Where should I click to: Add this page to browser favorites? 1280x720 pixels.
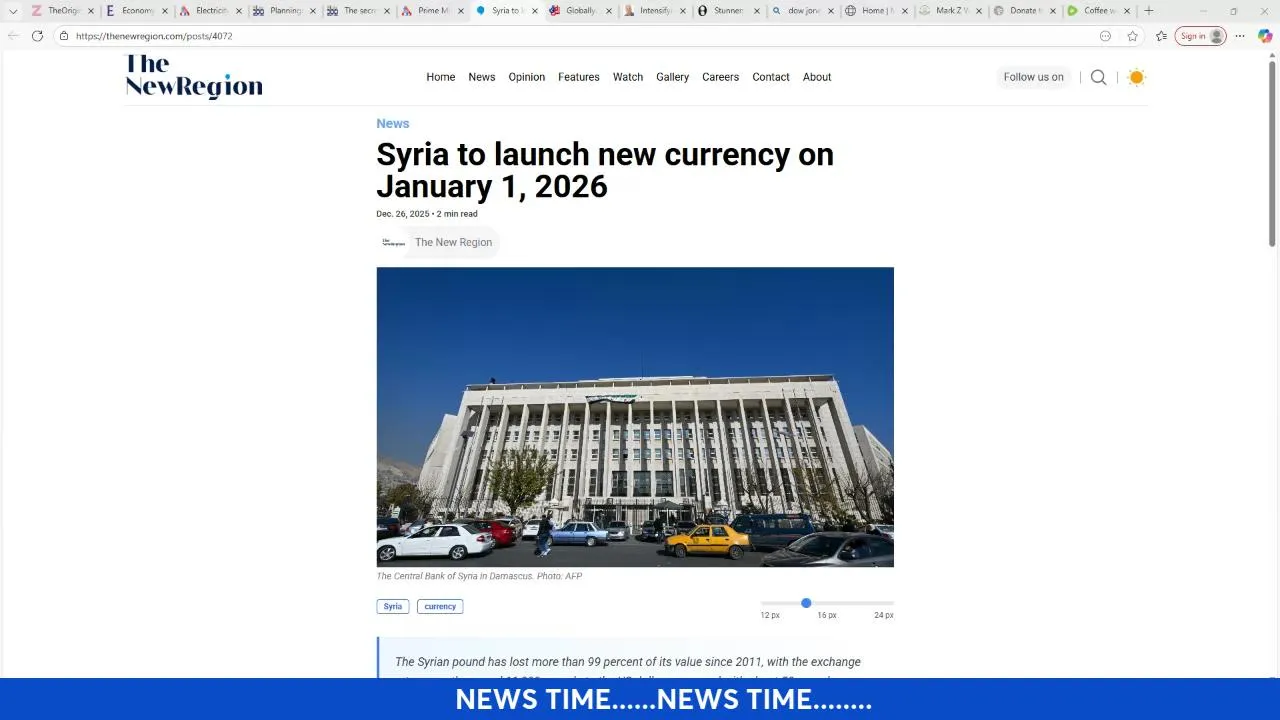[1132, 36]
